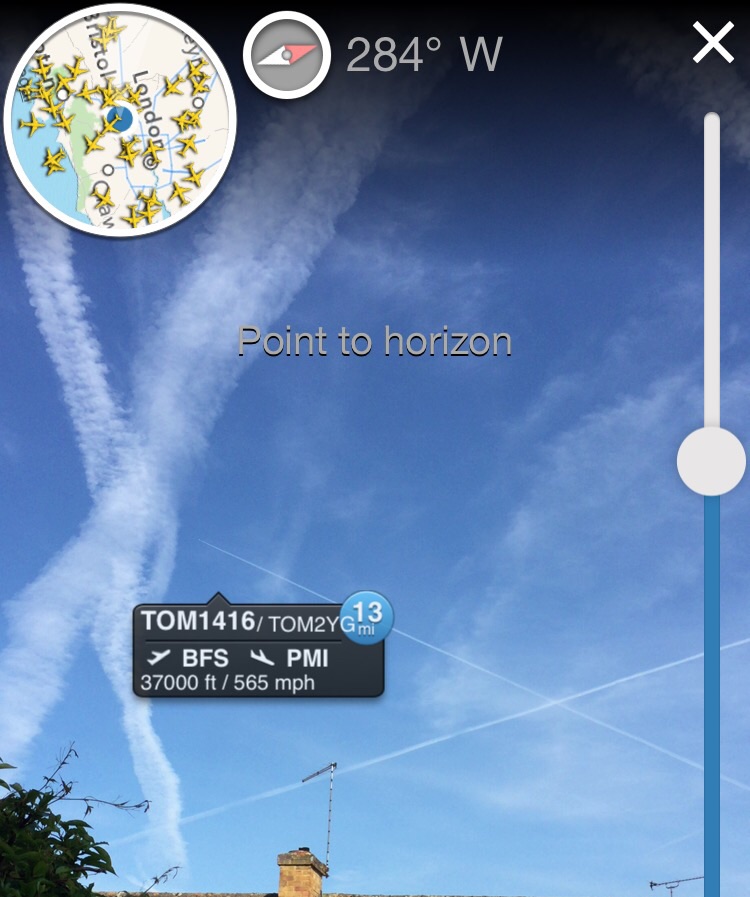Open flight TOM1416 details
Screen dimensions: 750x897
[x=258, y=651]
